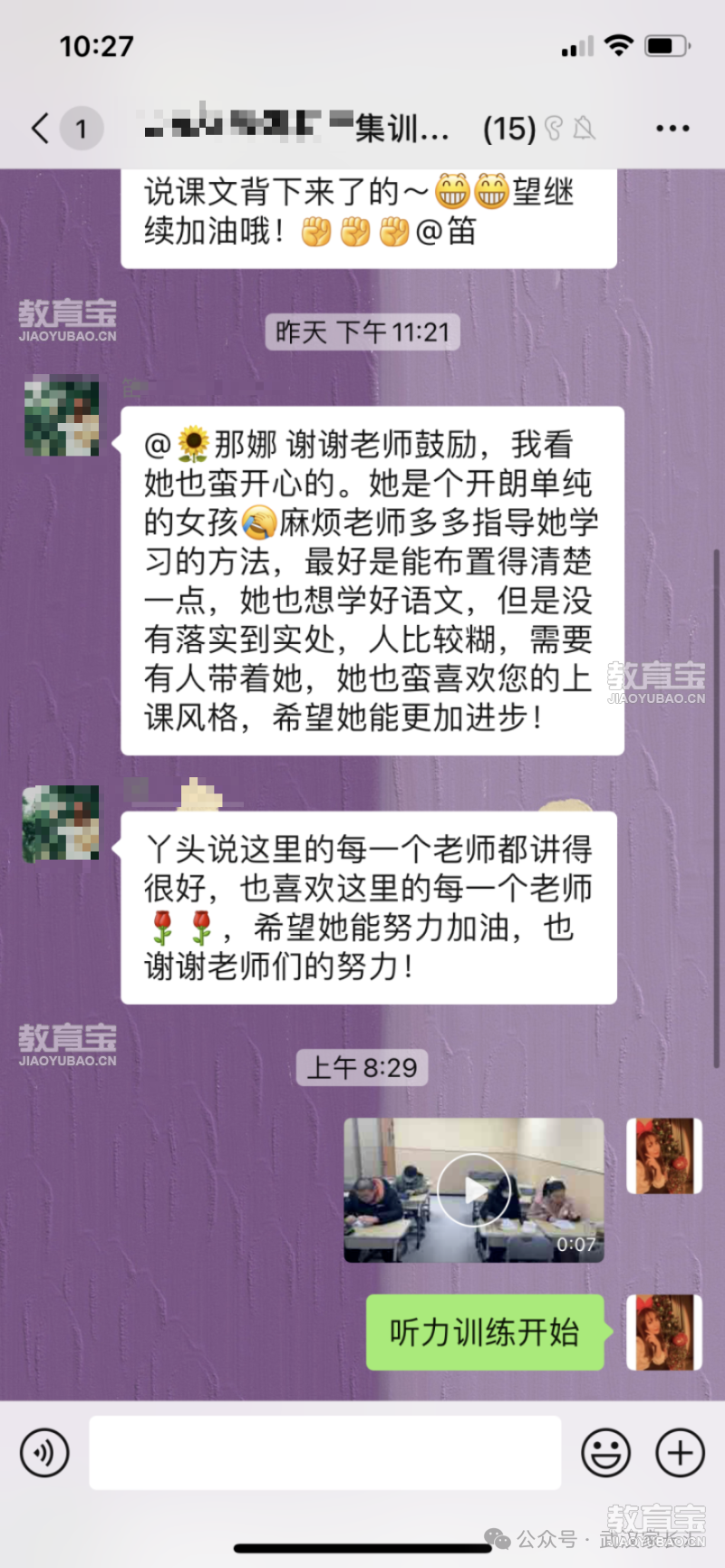Open the plus attachments menu
The image size is (725, 1568).
click(679, 1452)
